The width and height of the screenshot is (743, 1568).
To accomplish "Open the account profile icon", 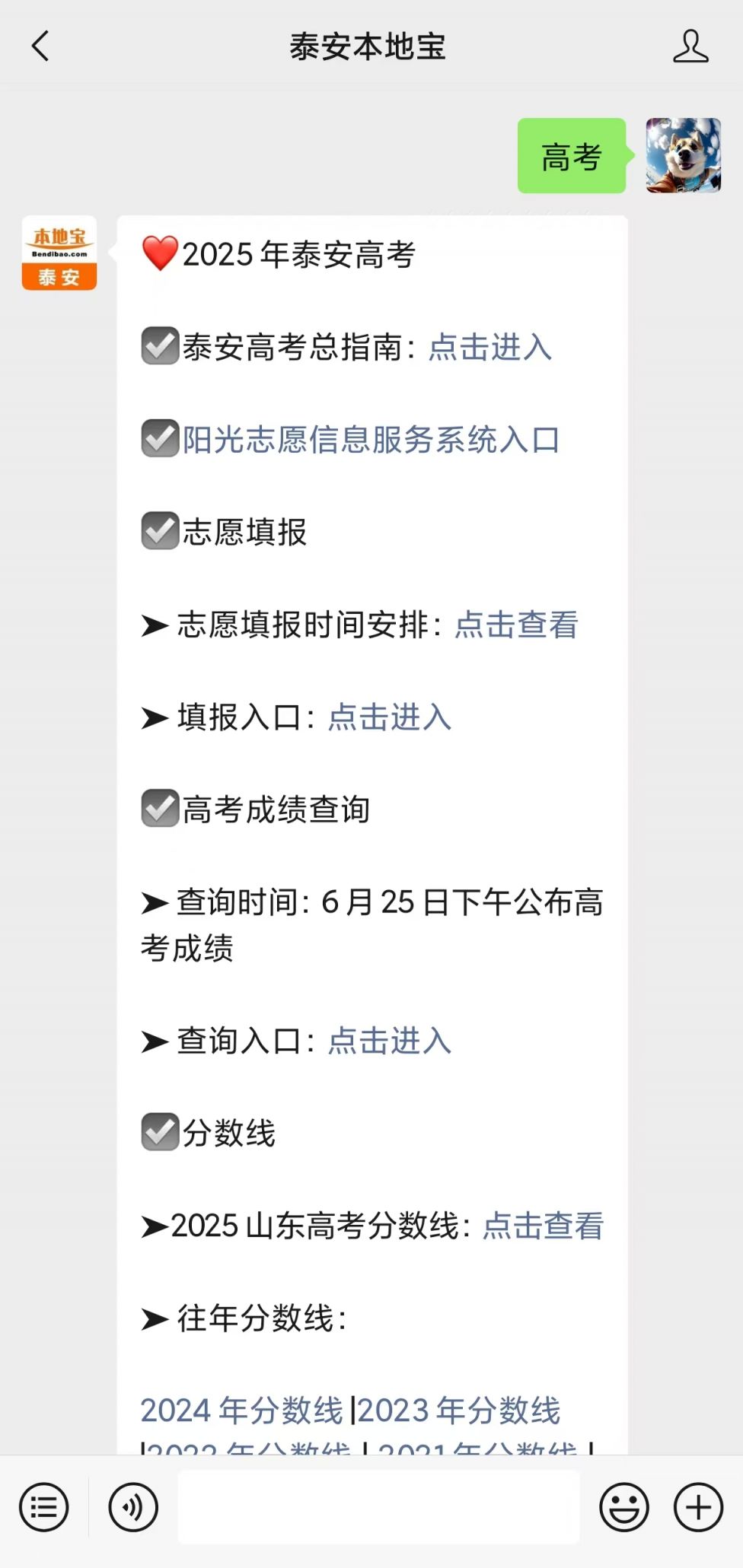I will (x=690, y=46).
